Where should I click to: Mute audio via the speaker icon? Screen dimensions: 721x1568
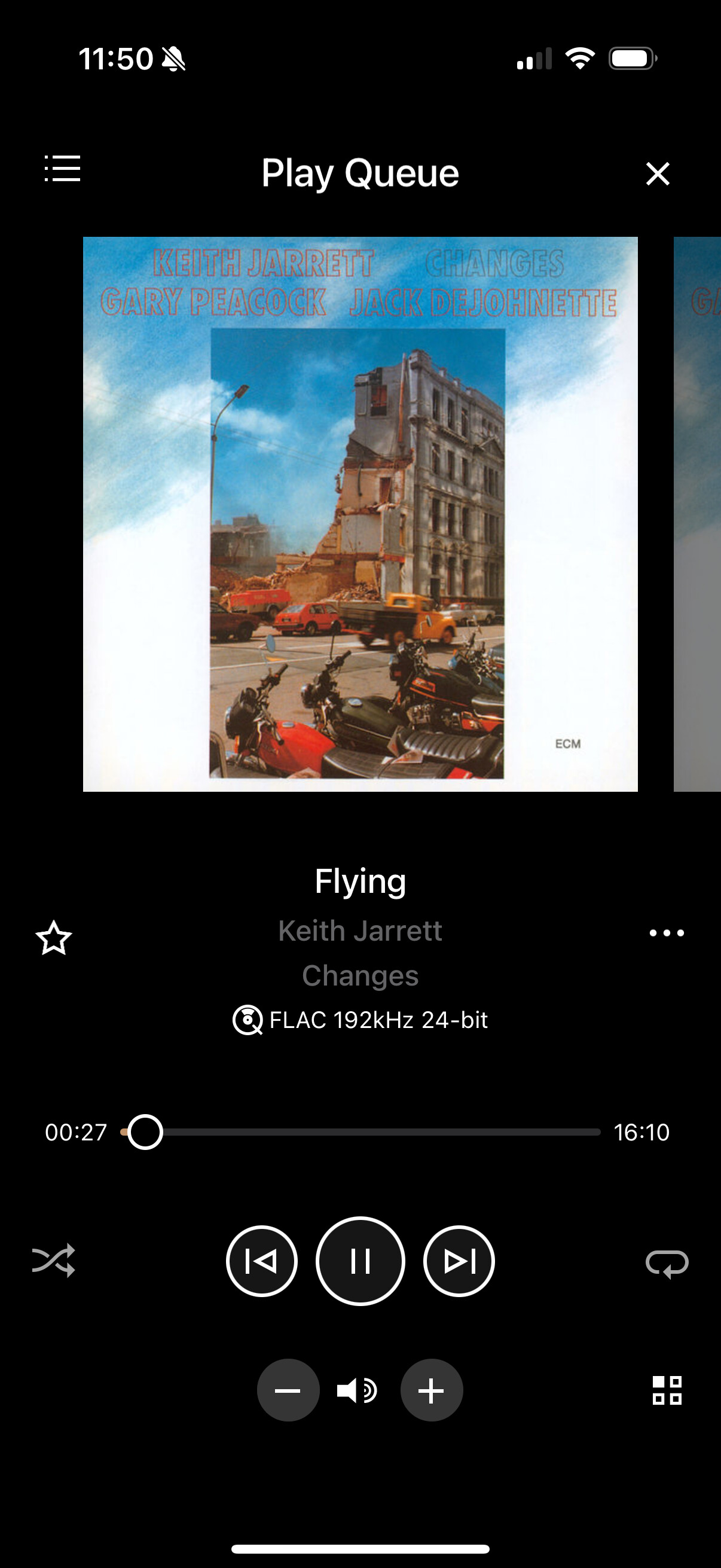(358, 1390)
